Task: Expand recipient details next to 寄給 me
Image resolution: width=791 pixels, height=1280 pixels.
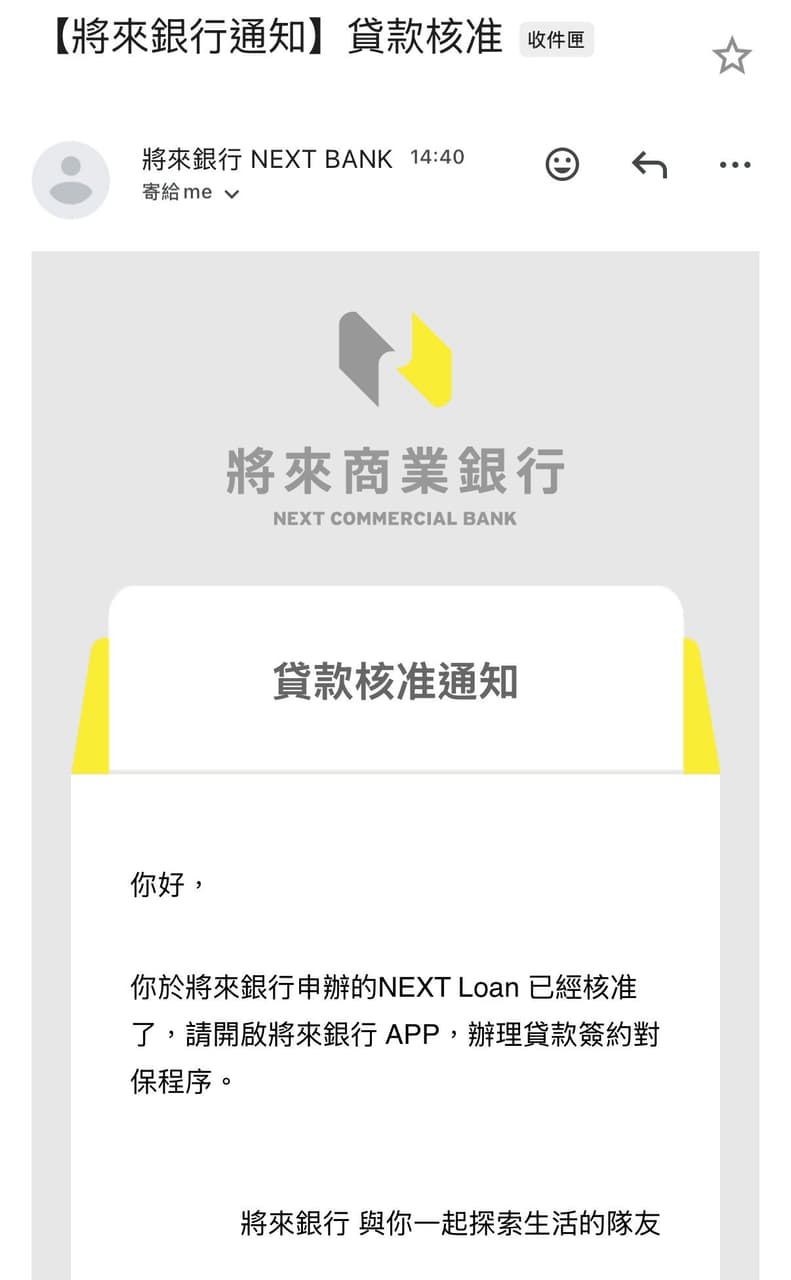Action: tap(232, 194)
